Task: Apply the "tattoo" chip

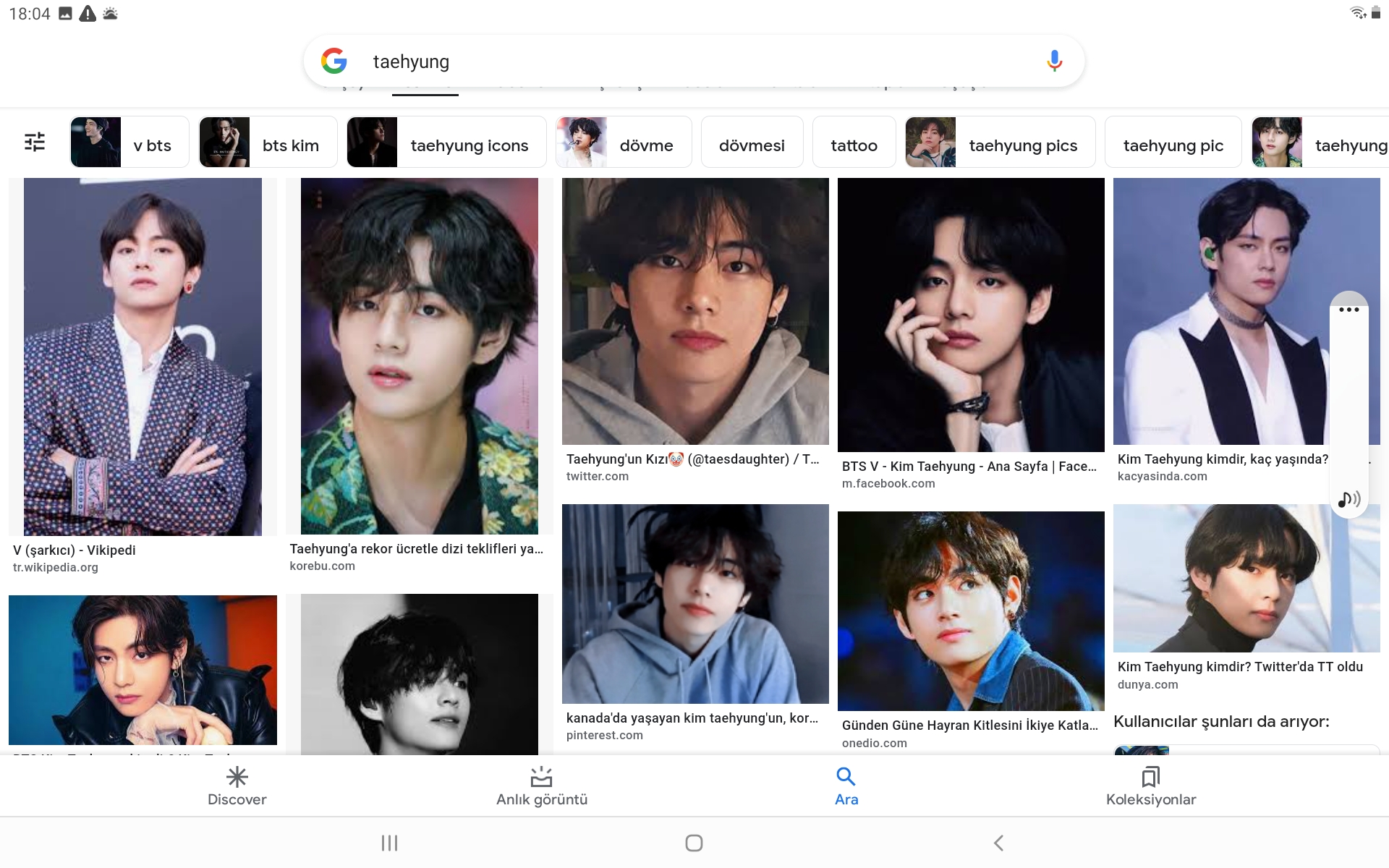Action: [854, 142]
